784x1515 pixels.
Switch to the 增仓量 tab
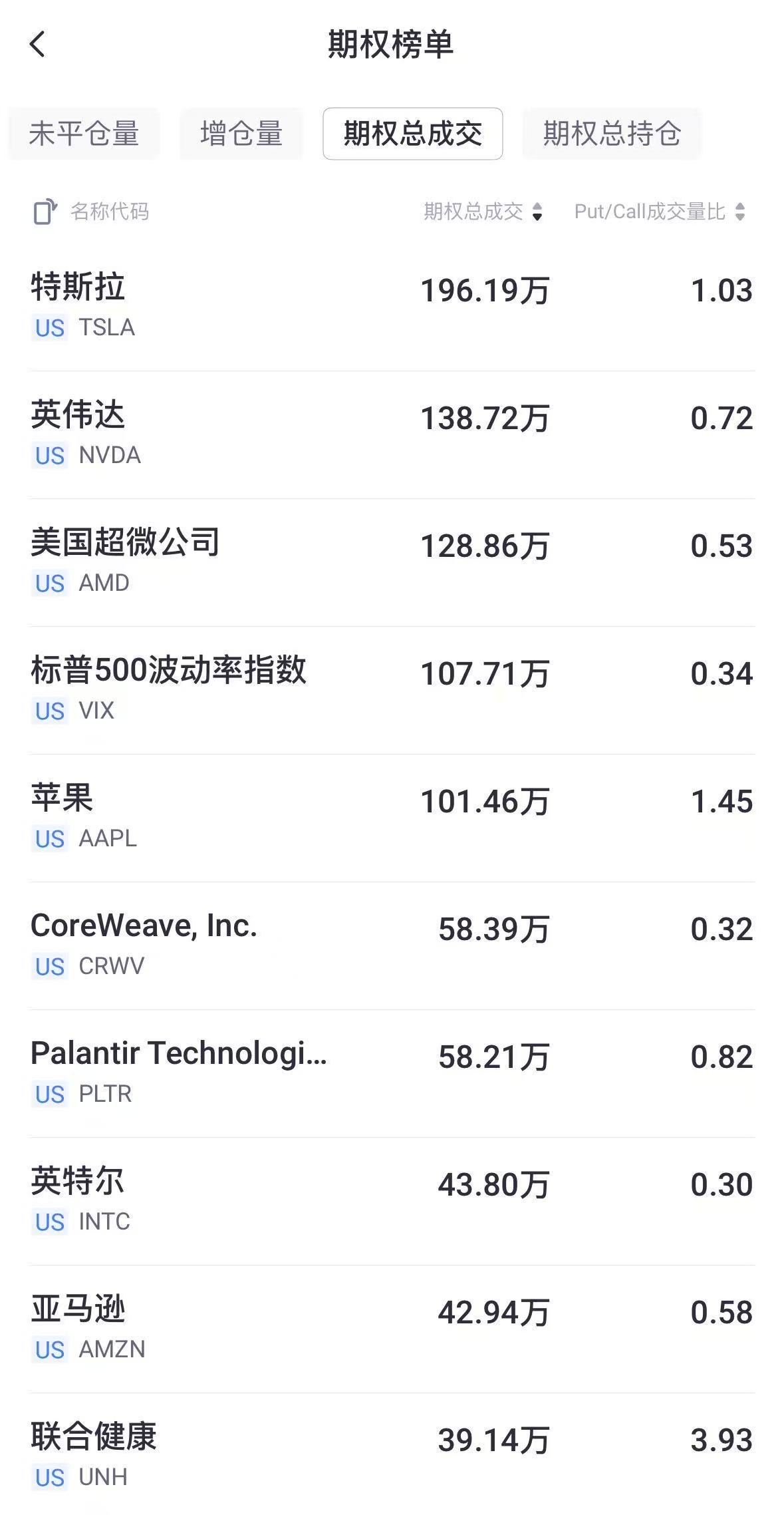pos(241,134)
